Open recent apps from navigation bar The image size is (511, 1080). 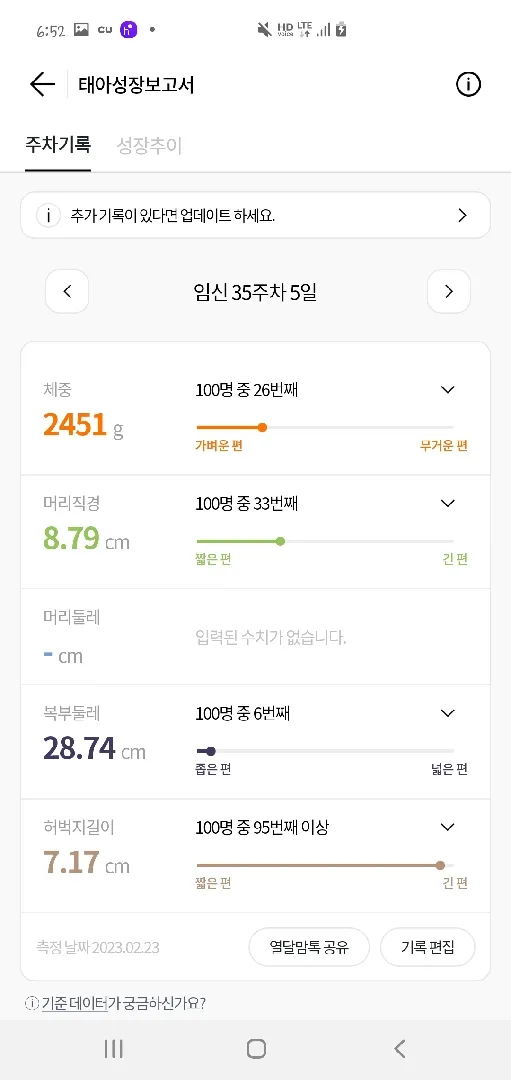tap(114, 1049)
